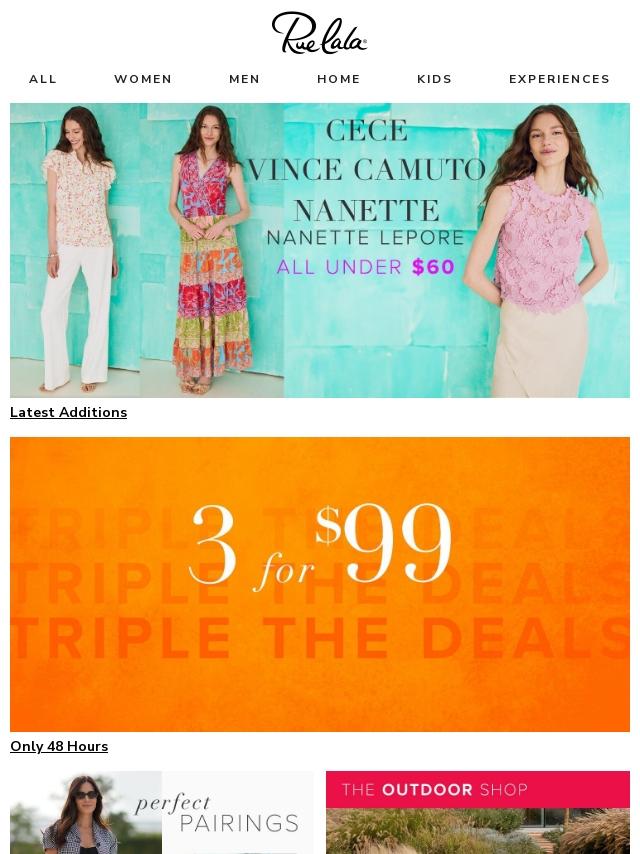Open the HOME category
The width and height of the screenshot is (640, 854).
pyautogui.click(x=339, y=79)
